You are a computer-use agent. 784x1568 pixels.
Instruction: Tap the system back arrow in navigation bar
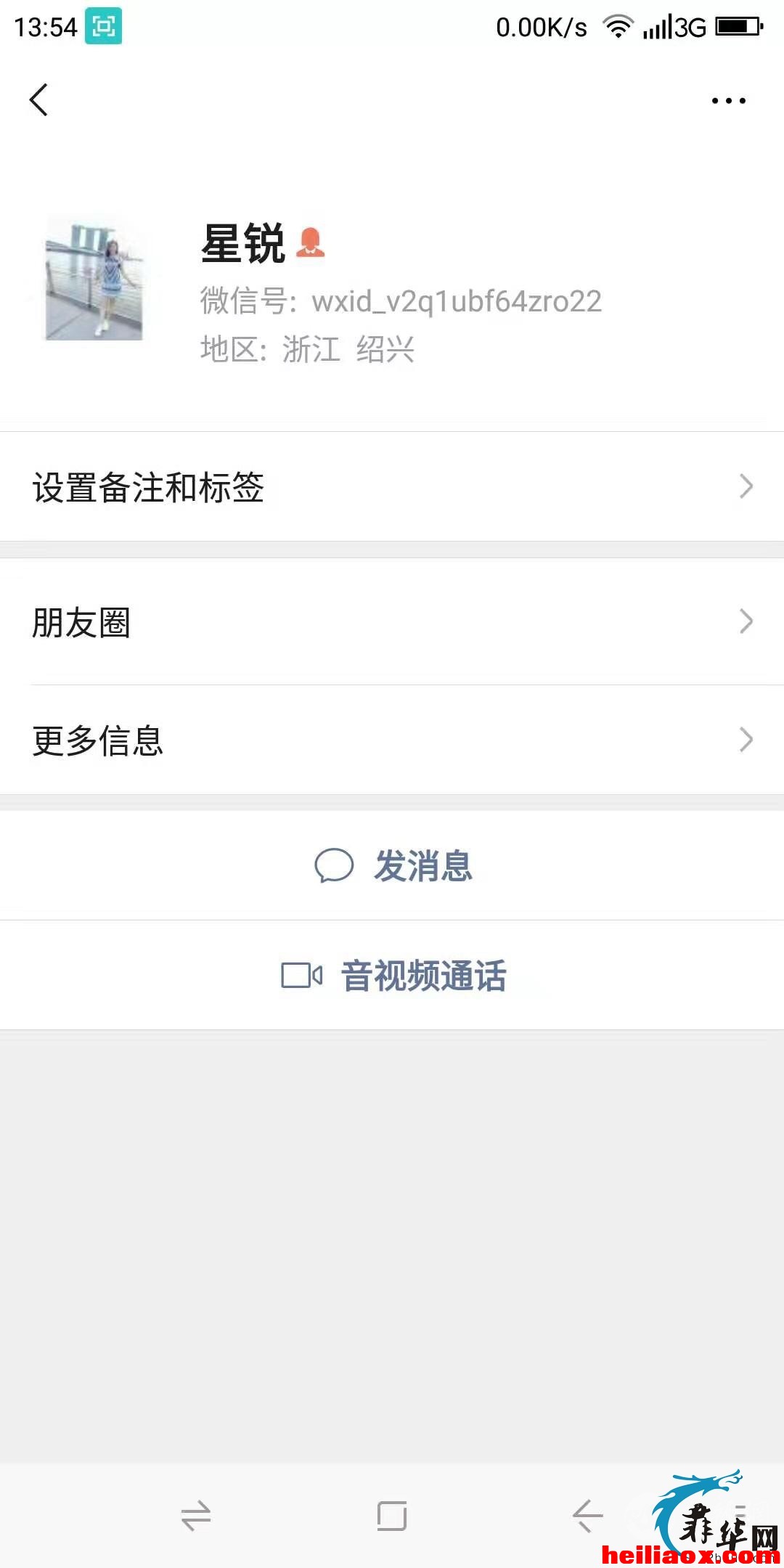587,1516
